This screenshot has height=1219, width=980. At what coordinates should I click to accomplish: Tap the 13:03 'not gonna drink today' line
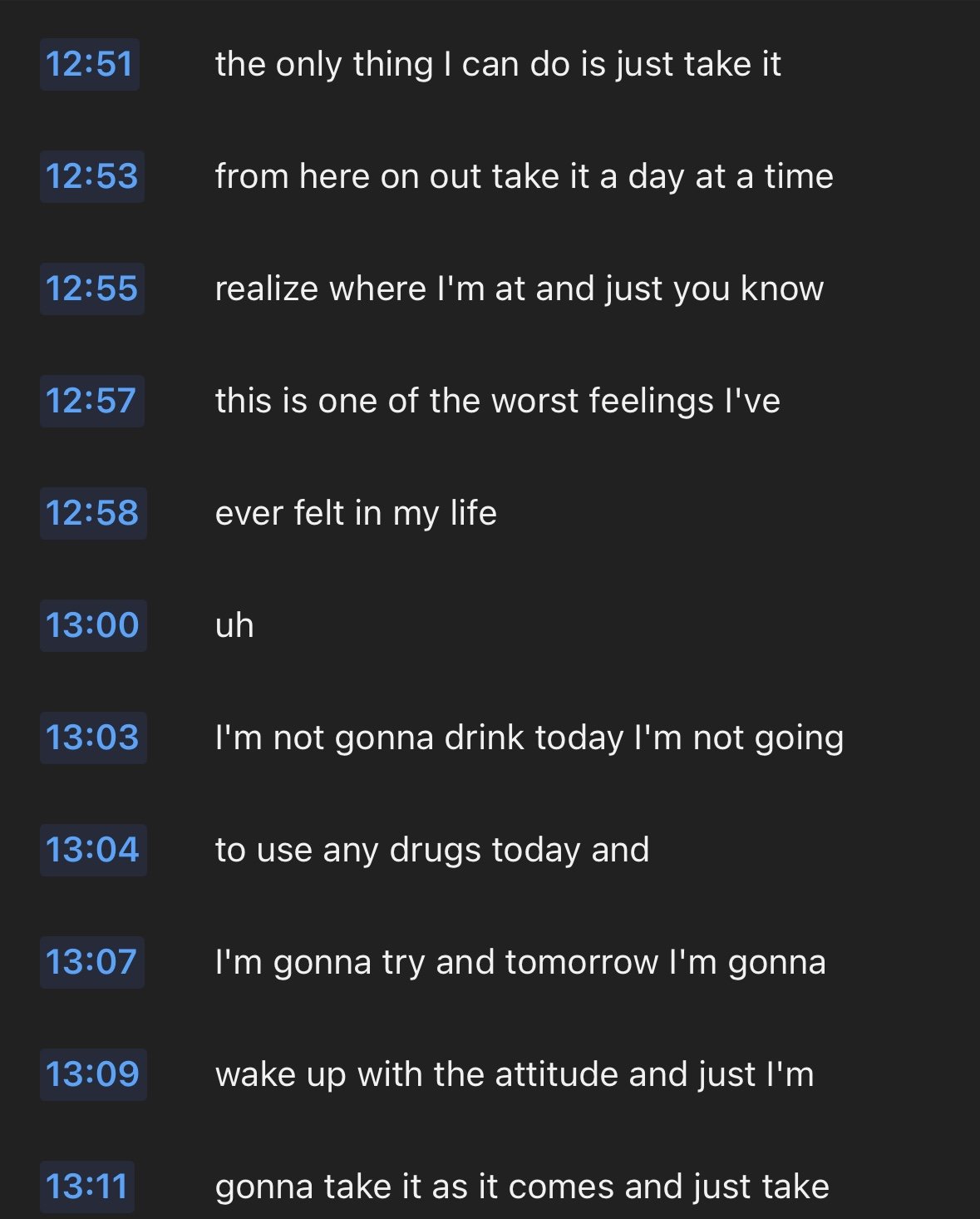[x=92, y=738]
